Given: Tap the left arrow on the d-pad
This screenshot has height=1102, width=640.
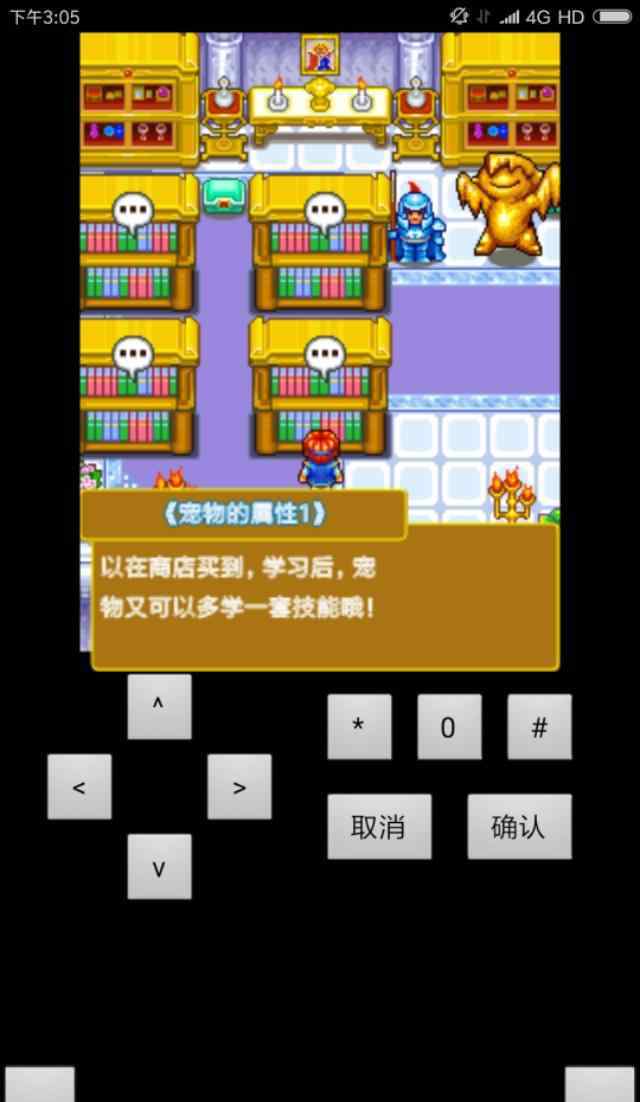Looking at the screenshot, I should click(79, 786).
